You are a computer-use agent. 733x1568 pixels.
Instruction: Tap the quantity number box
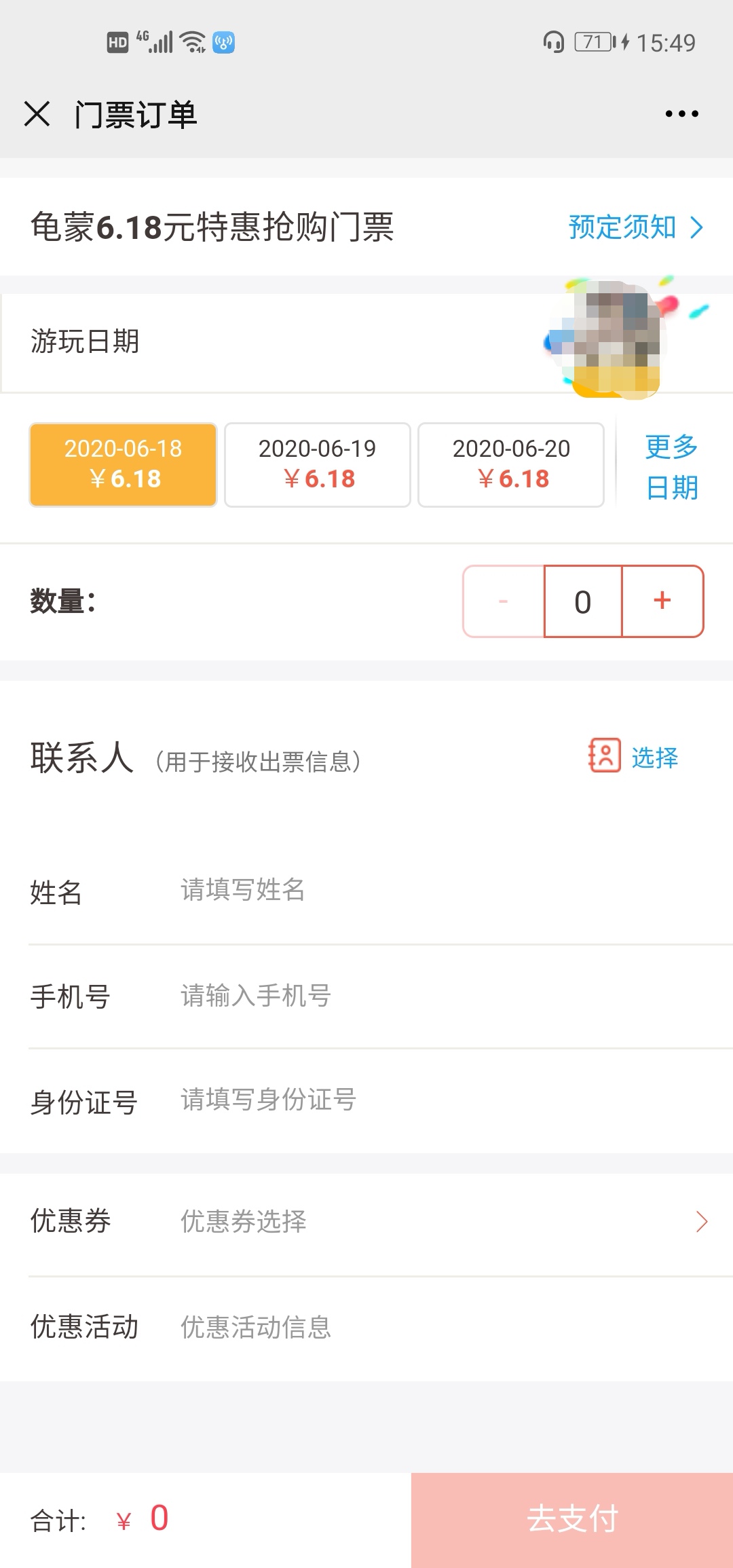click(x=583, y=601)
